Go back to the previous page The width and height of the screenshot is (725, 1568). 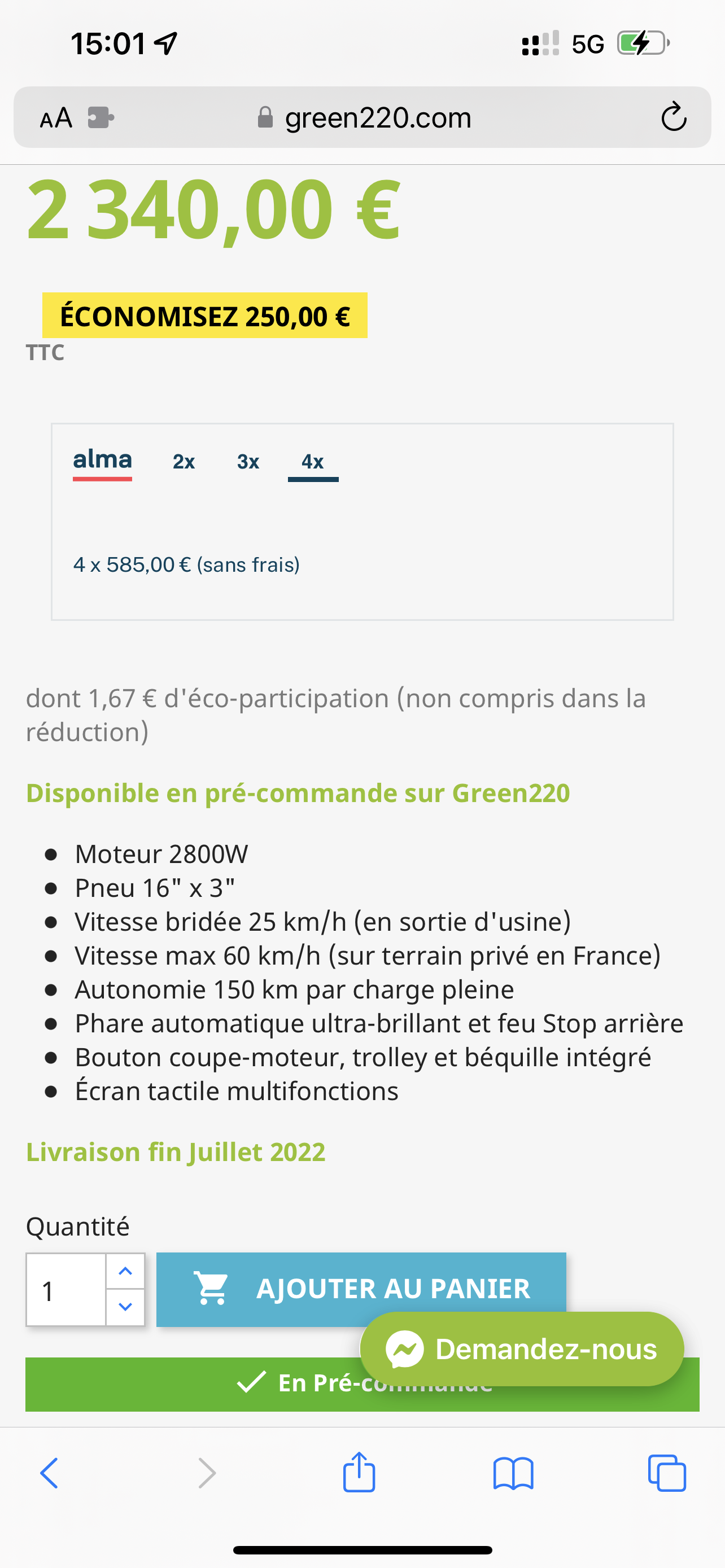tap(49, 1473)
